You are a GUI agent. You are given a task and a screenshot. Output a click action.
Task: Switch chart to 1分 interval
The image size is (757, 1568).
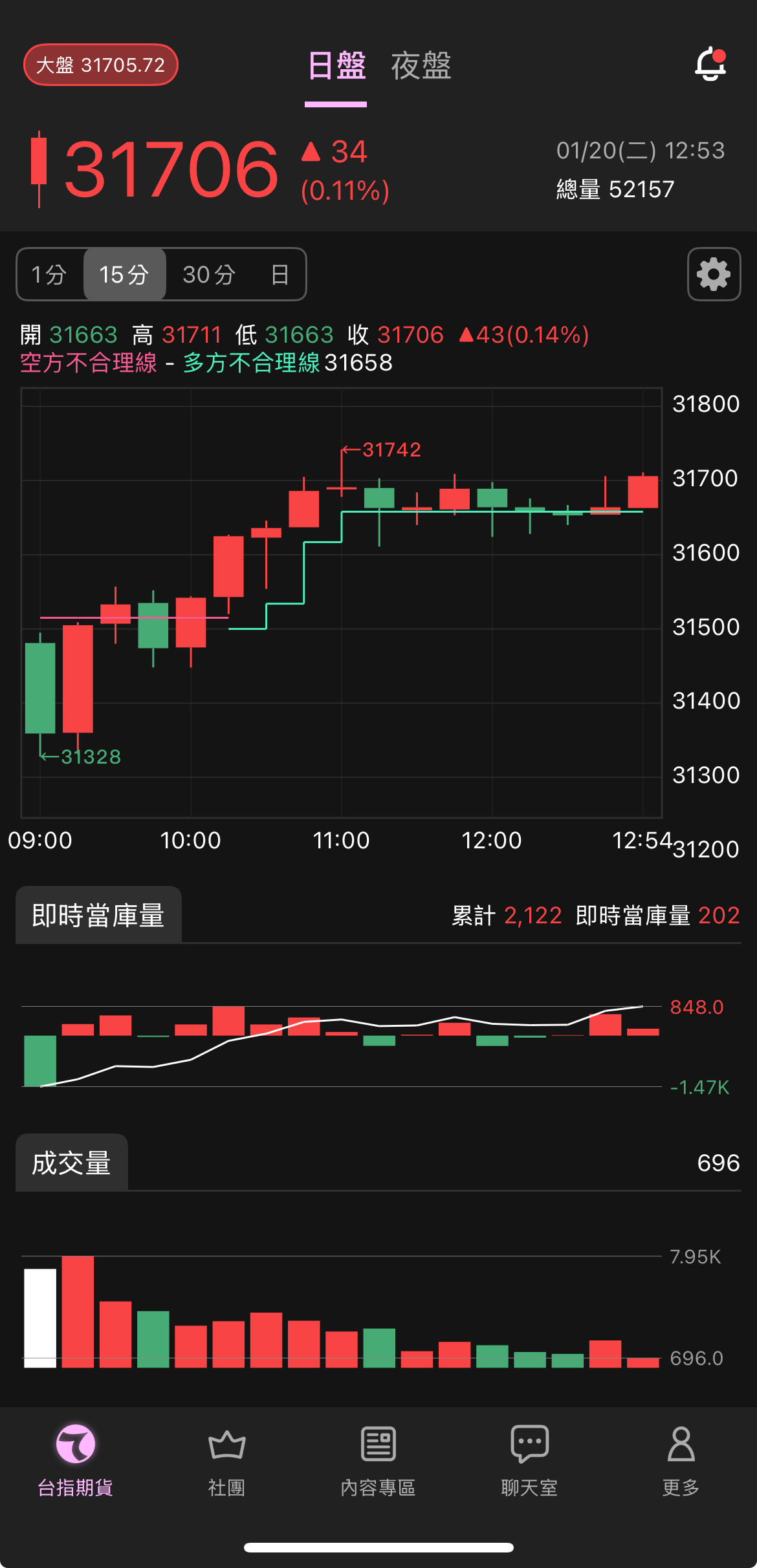coord(50,275)
